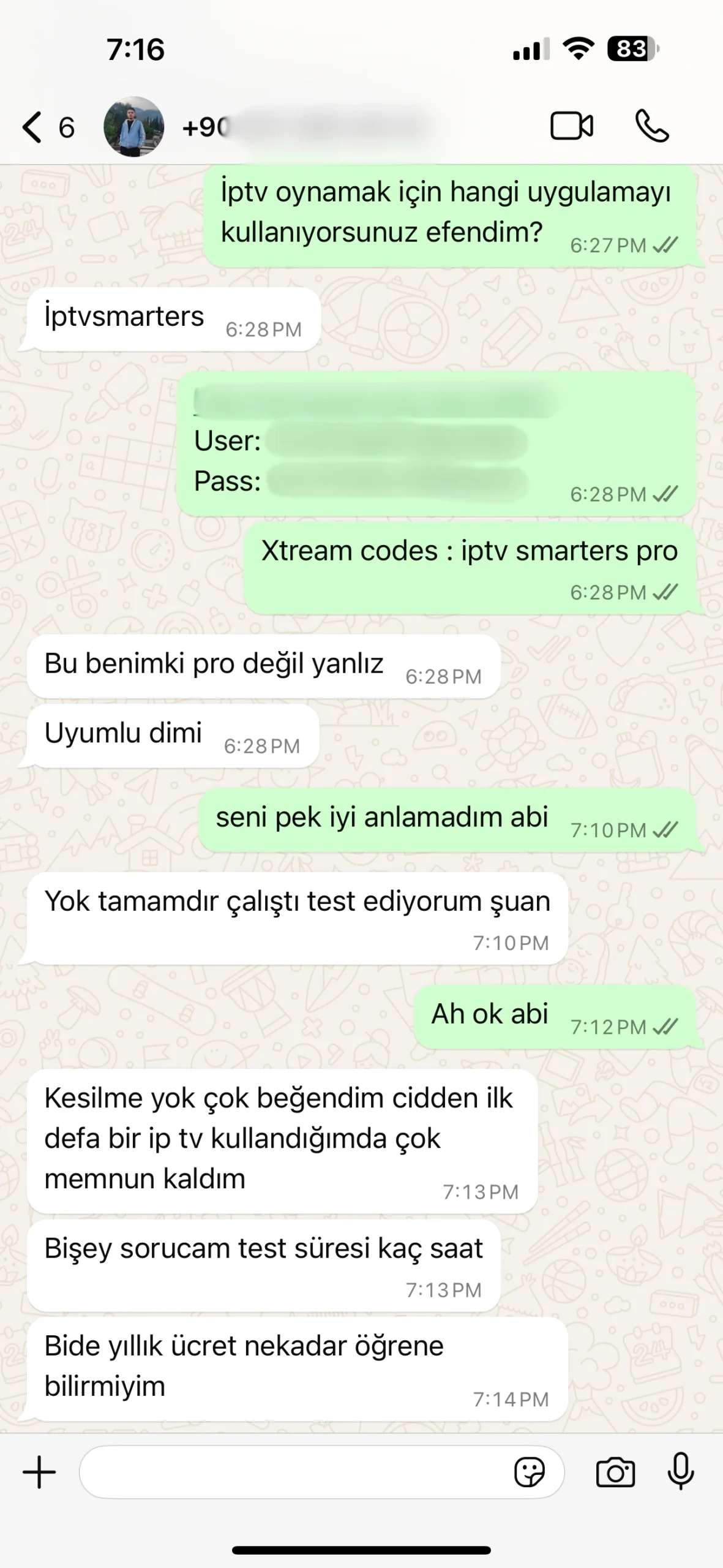Viewport: 723px width, 1568px height.
Task: Open the contact's profile photo
Action: tap(133, 127)
